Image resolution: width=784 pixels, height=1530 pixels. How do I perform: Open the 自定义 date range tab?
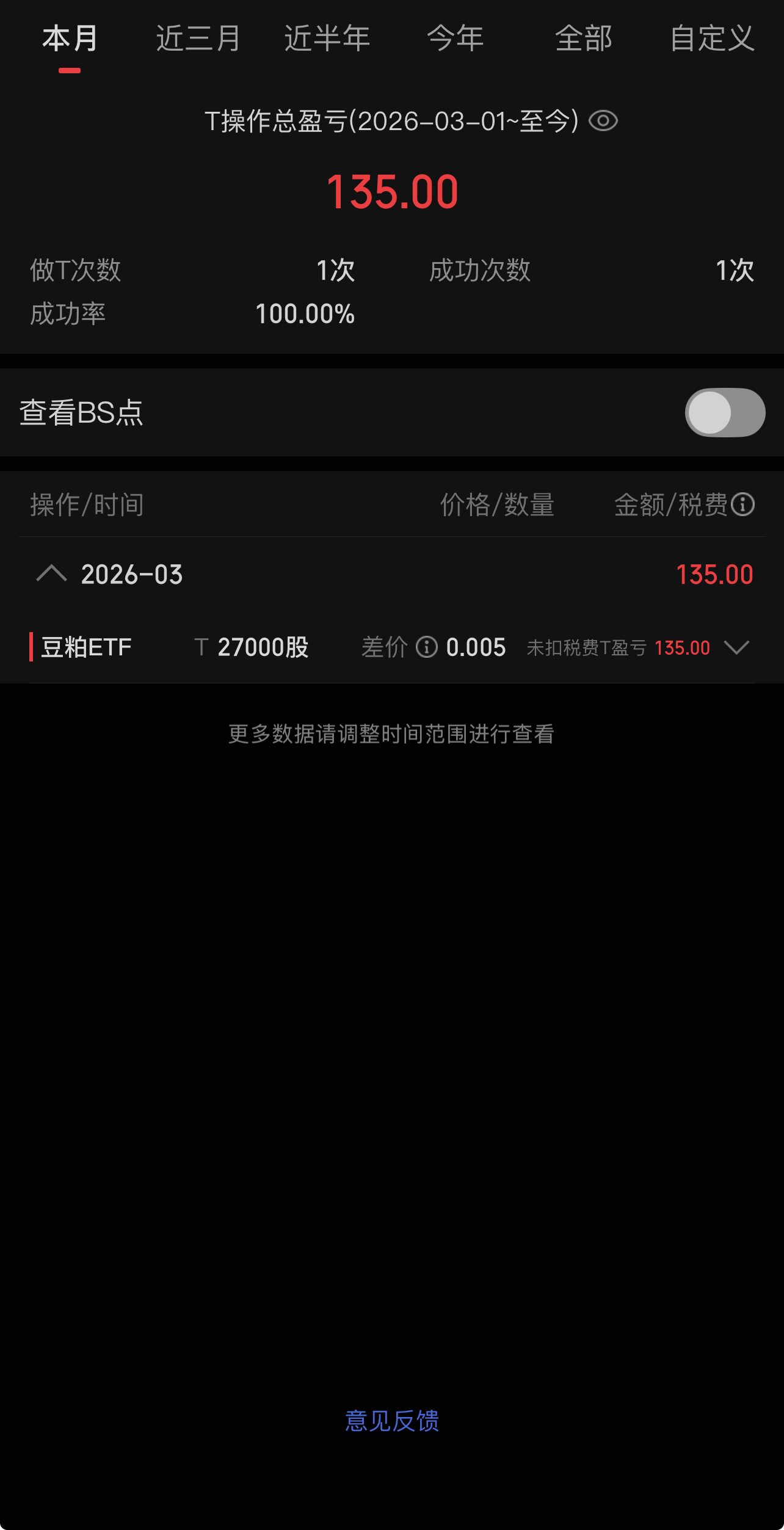[712, 38]
